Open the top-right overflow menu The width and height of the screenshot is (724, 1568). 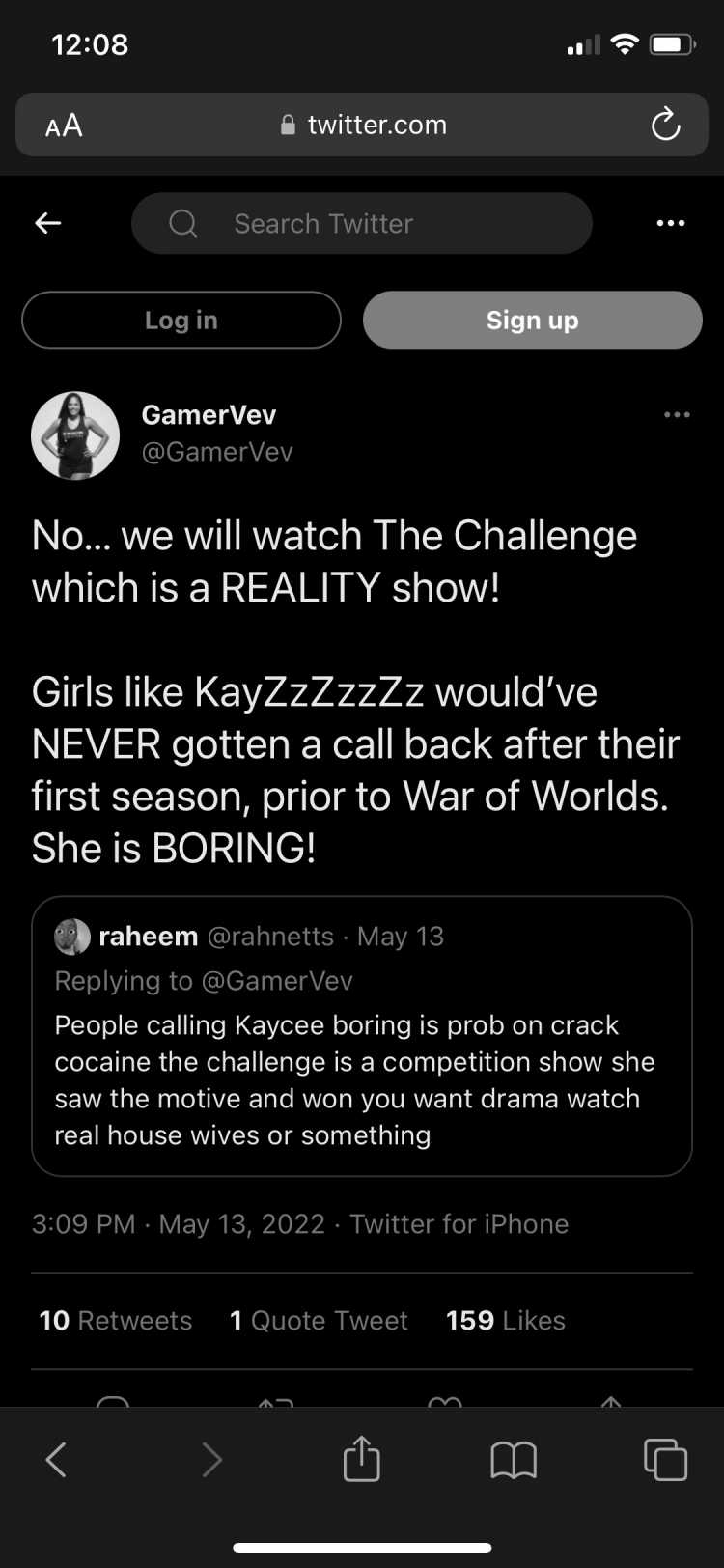[x=671, y=223]
